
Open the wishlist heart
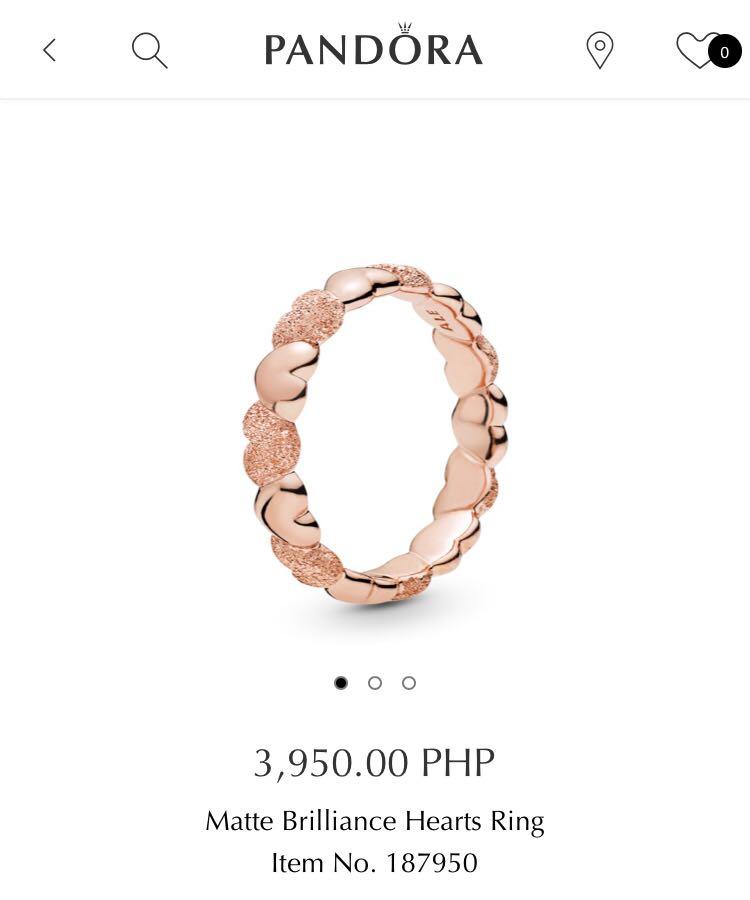[x=698, y=50]
